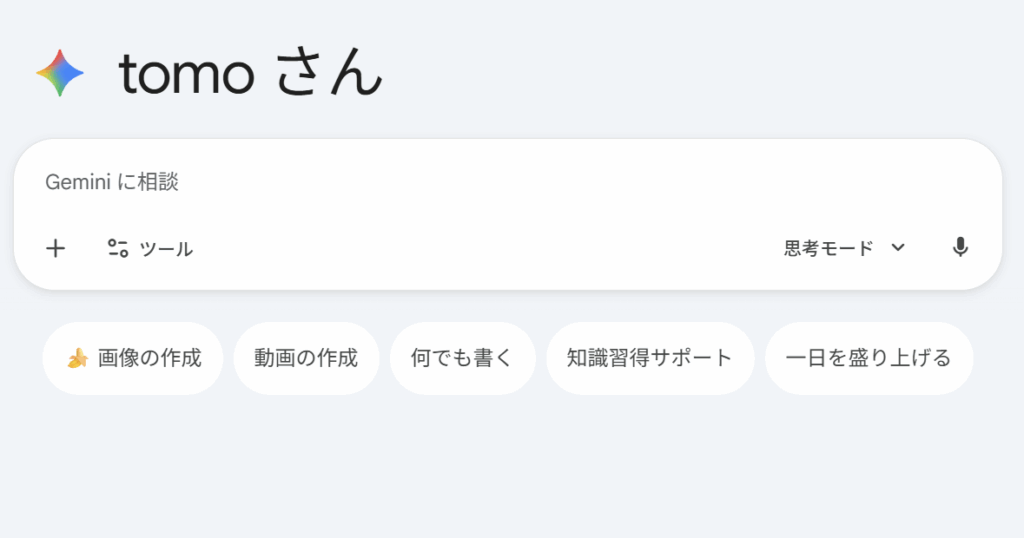Tap the 何でも書く chip

(462, 358)
